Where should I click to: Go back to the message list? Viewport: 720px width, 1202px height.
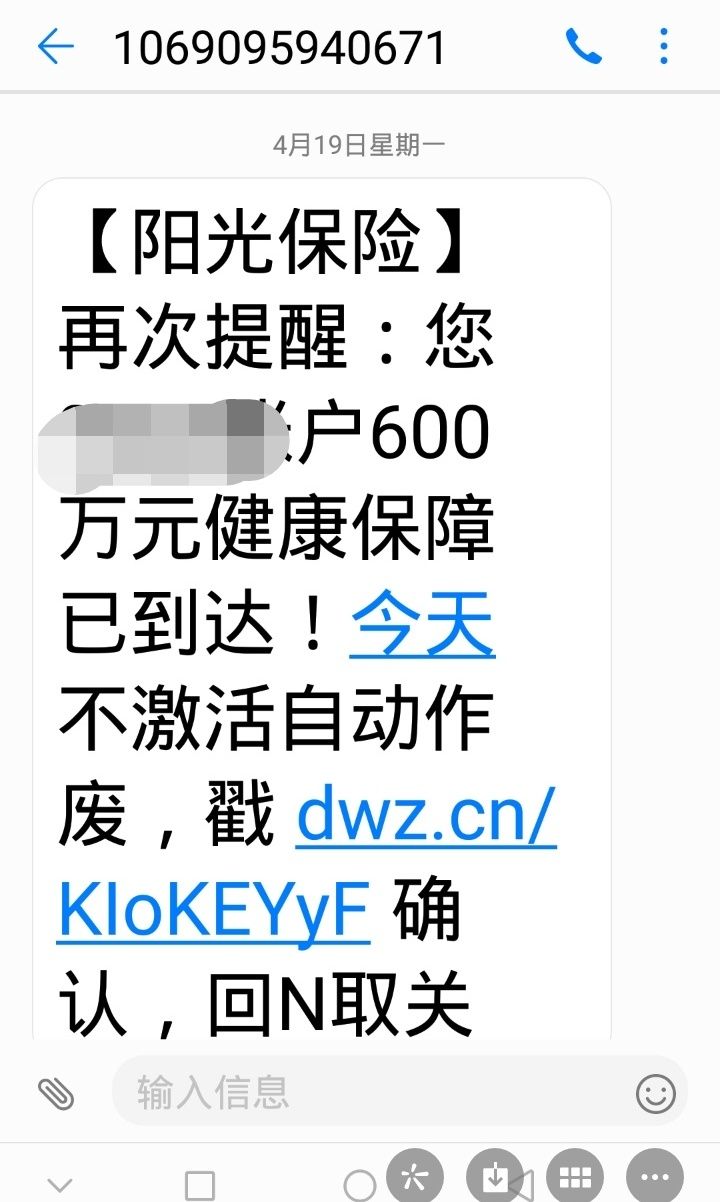[x=55, y=46]
